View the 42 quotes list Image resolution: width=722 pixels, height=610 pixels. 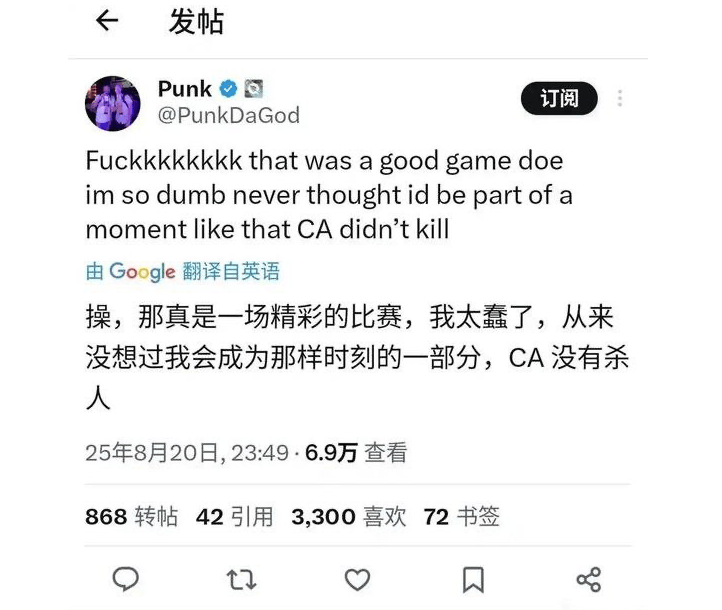[x=234, y=516]
